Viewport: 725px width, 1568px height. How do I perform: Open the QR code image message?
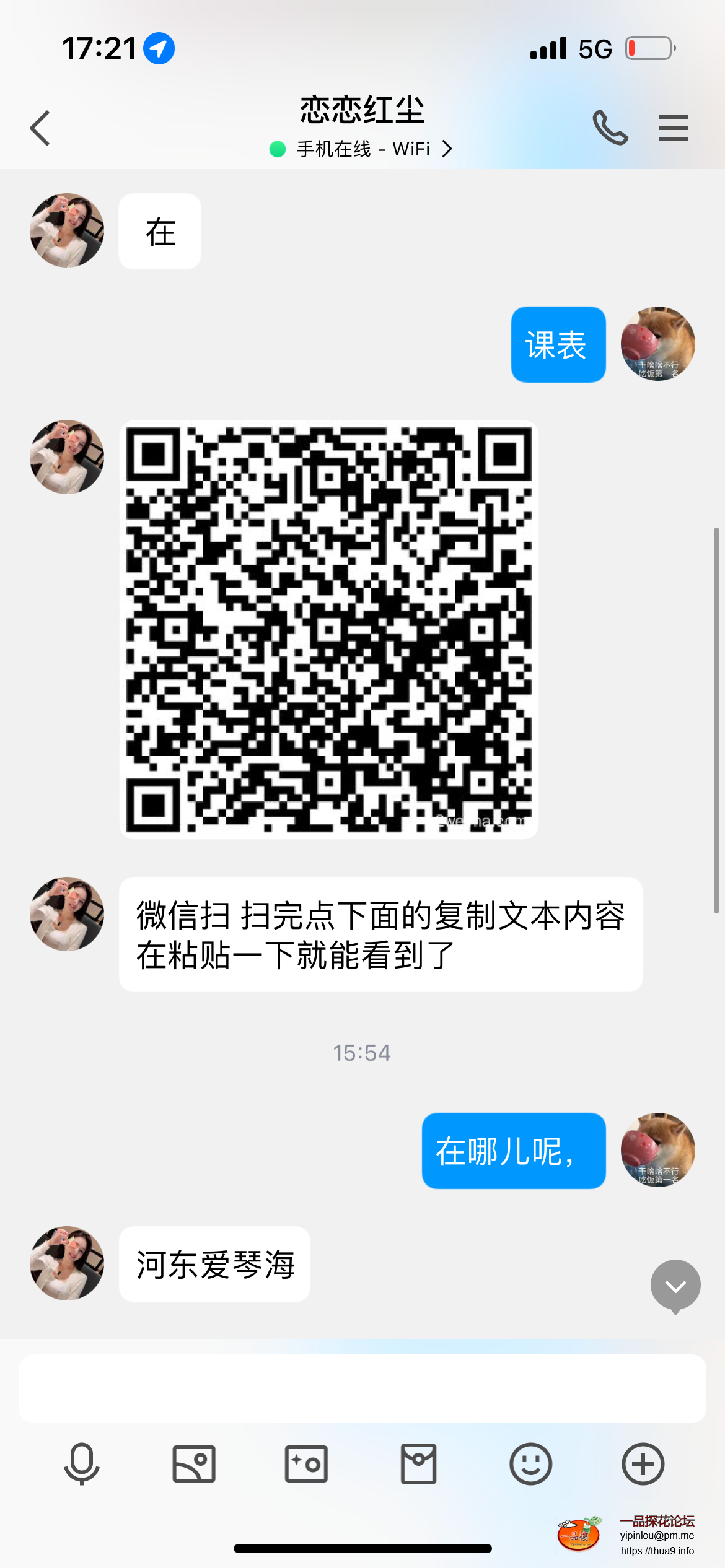click(x=328, y=629)
